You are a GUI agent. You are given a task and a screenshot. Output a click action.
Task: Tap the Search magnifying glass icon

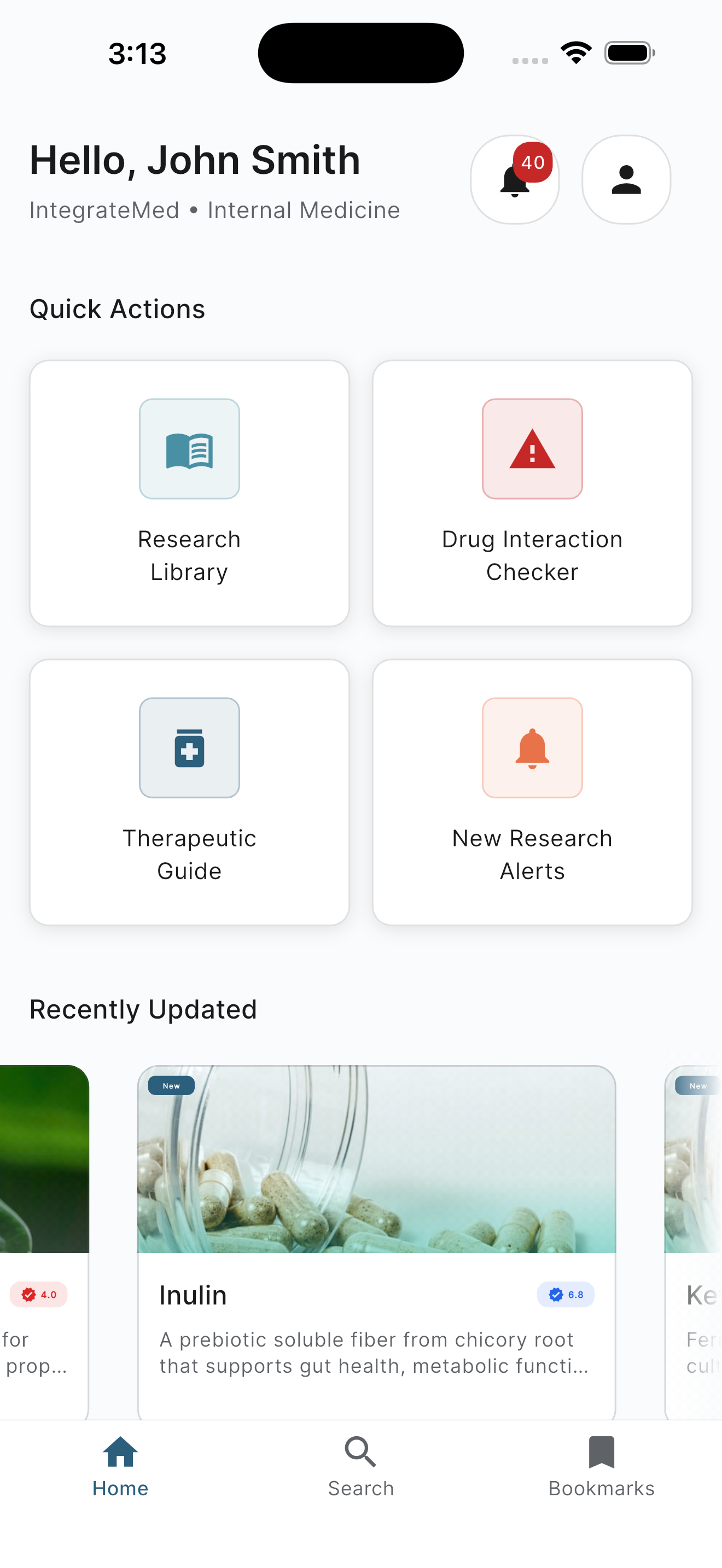[360, 1453]
